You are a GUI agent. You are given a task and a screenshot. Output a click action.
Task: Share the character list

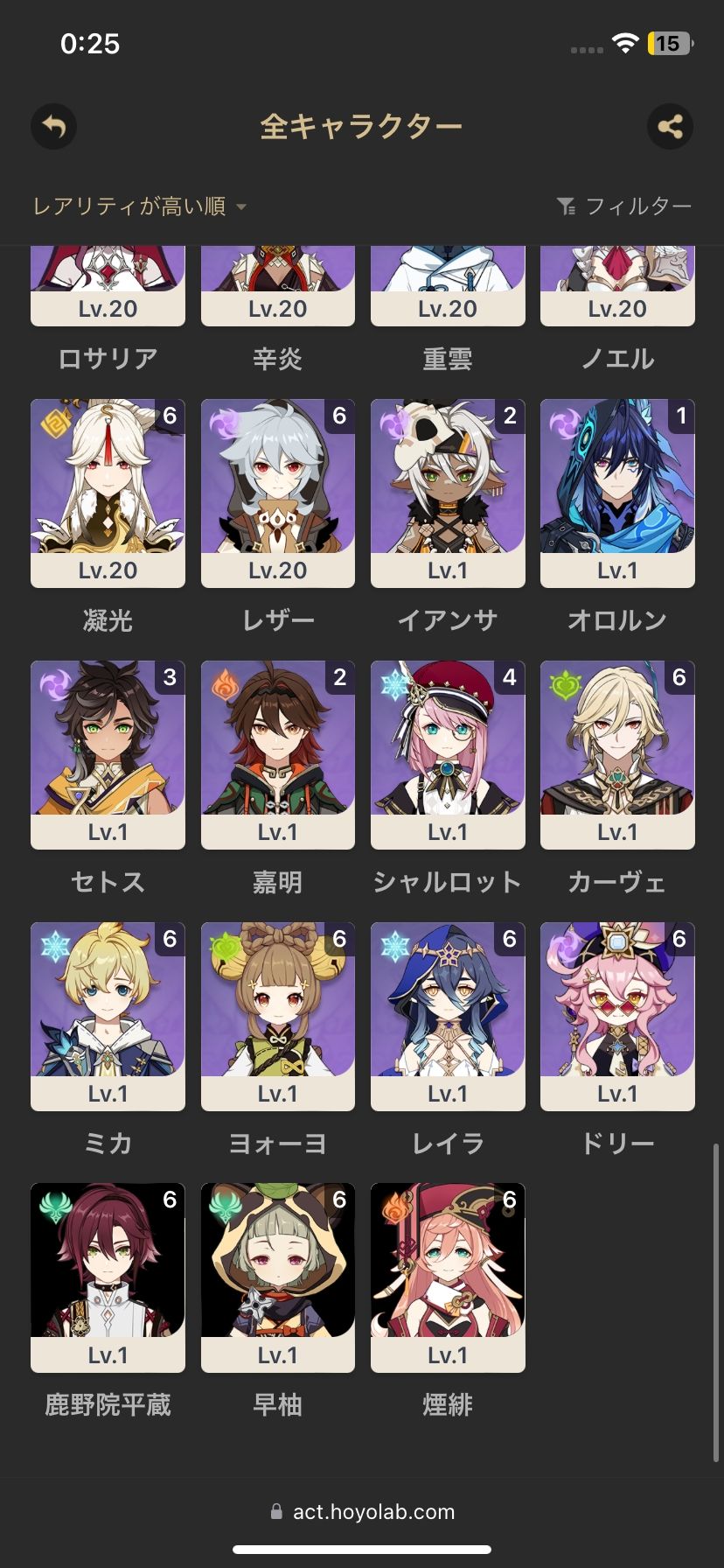(670, 127)
